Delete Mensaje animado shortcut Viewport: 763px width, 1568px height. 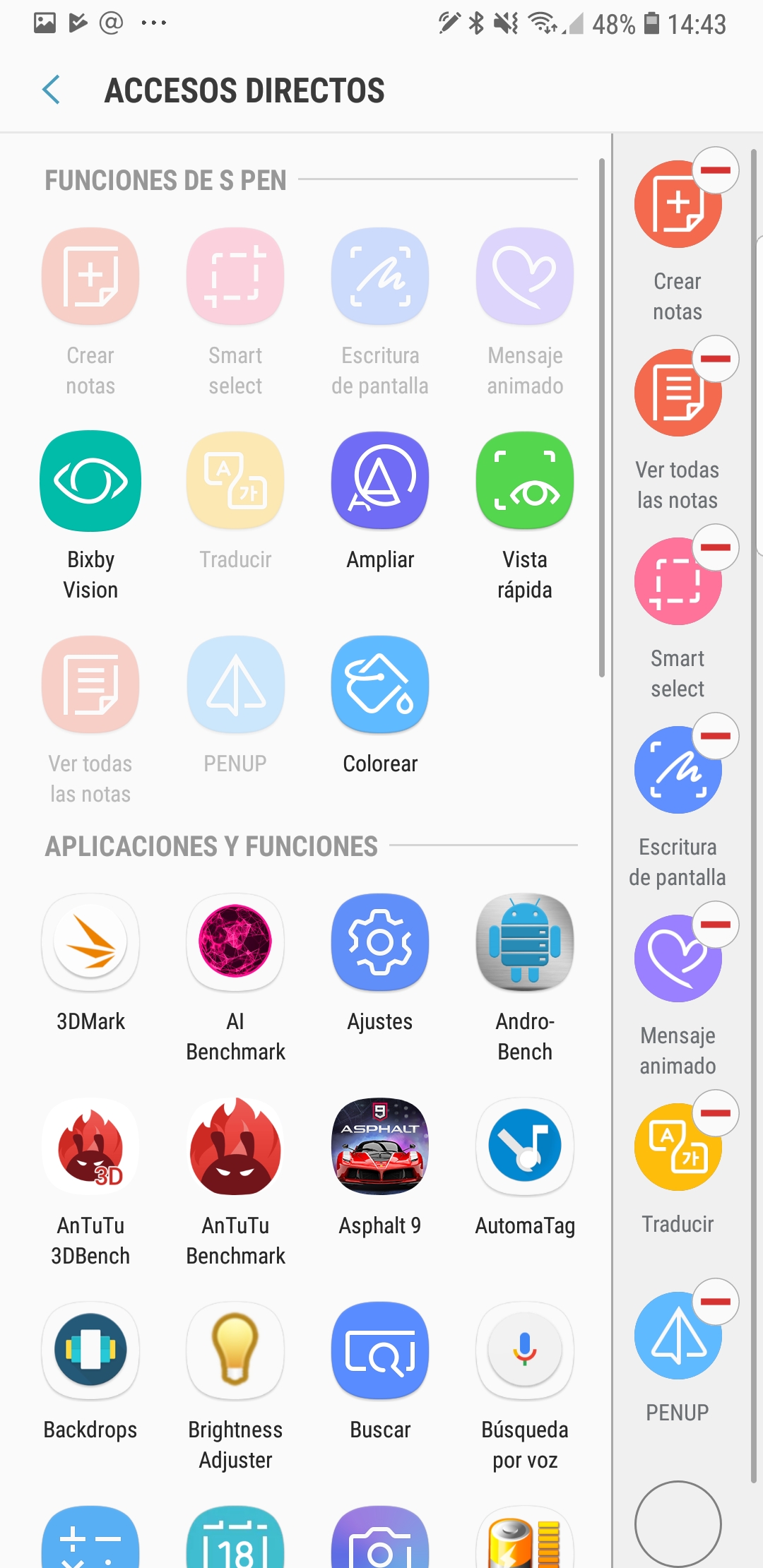[x=716, y=925]
